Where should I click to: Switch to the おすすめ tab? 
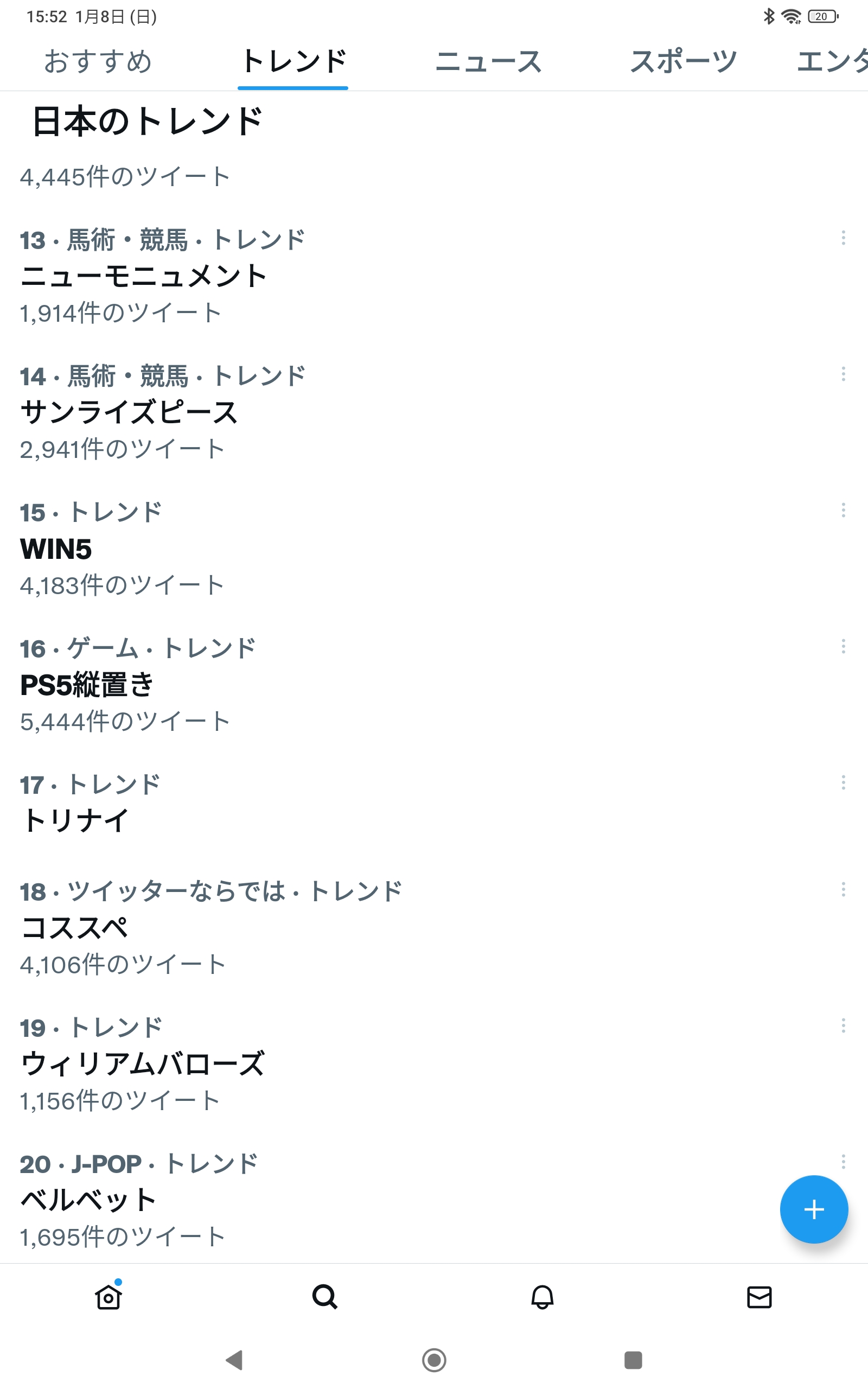98,61
